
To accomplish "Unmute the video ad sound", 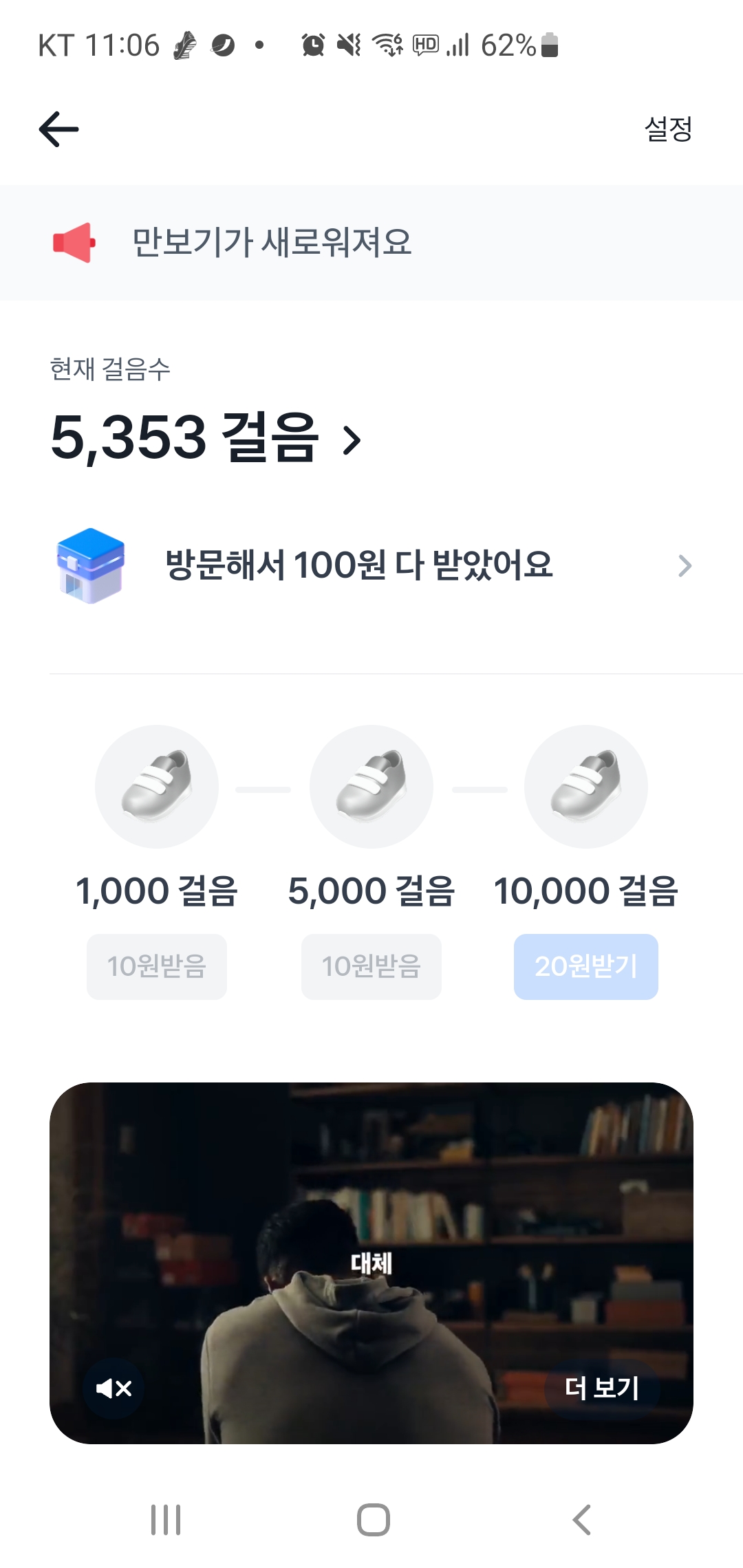I will (114, 1389).
